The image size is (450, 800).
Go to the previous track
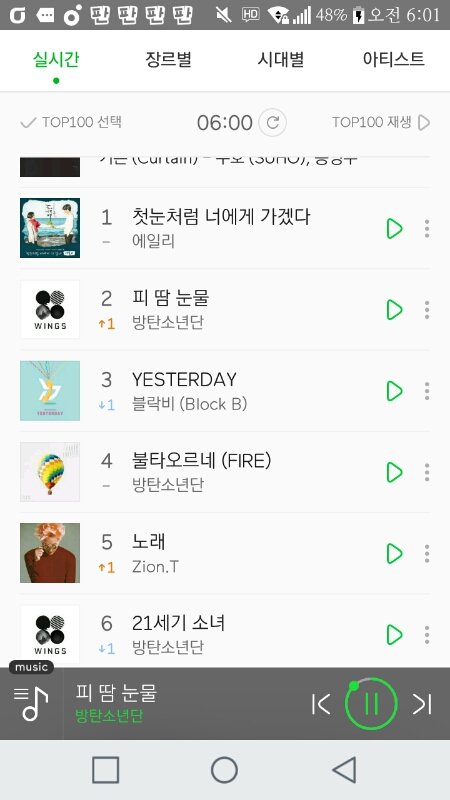click(321, 704)
